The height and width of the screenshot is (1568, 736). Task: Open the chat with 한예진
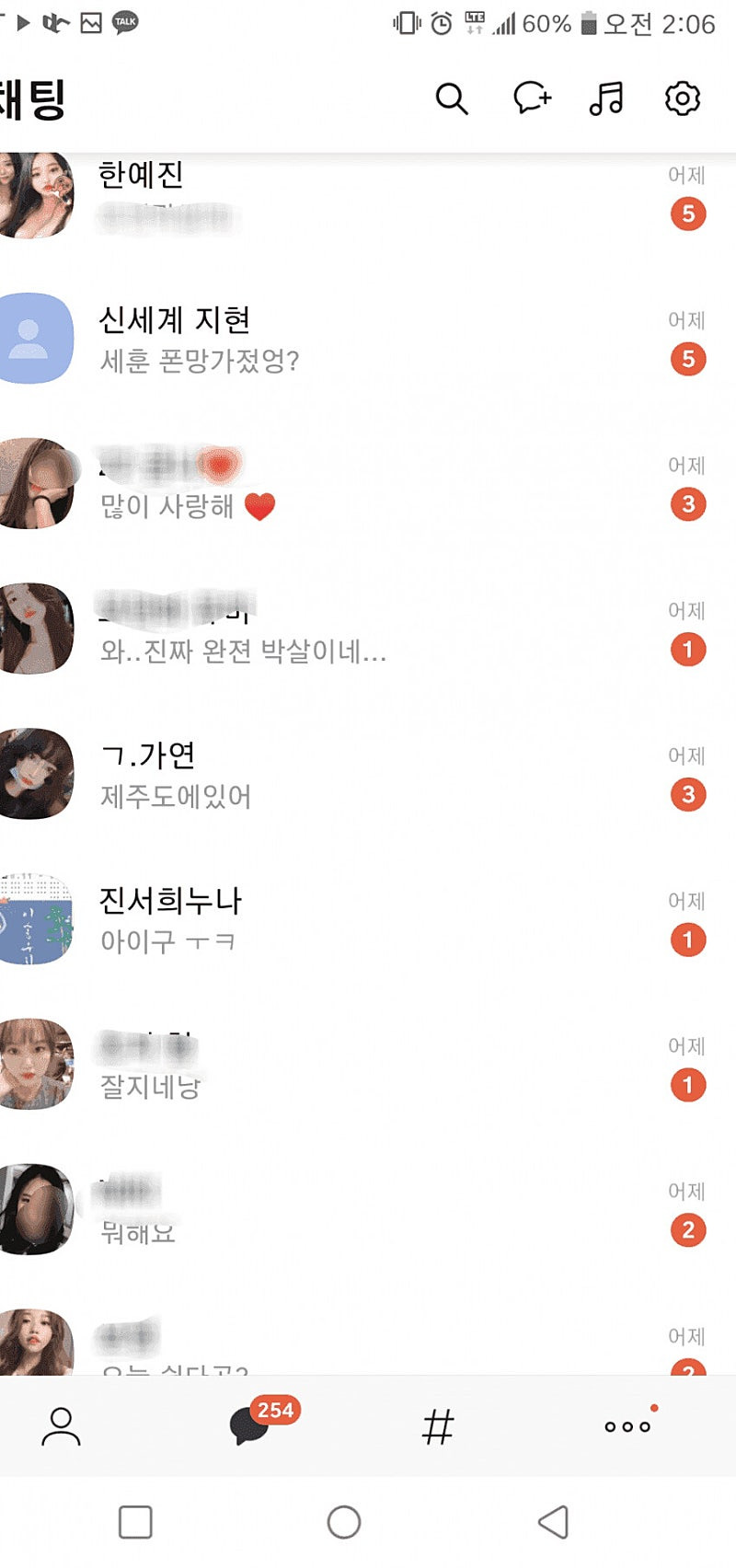[368, 195]
